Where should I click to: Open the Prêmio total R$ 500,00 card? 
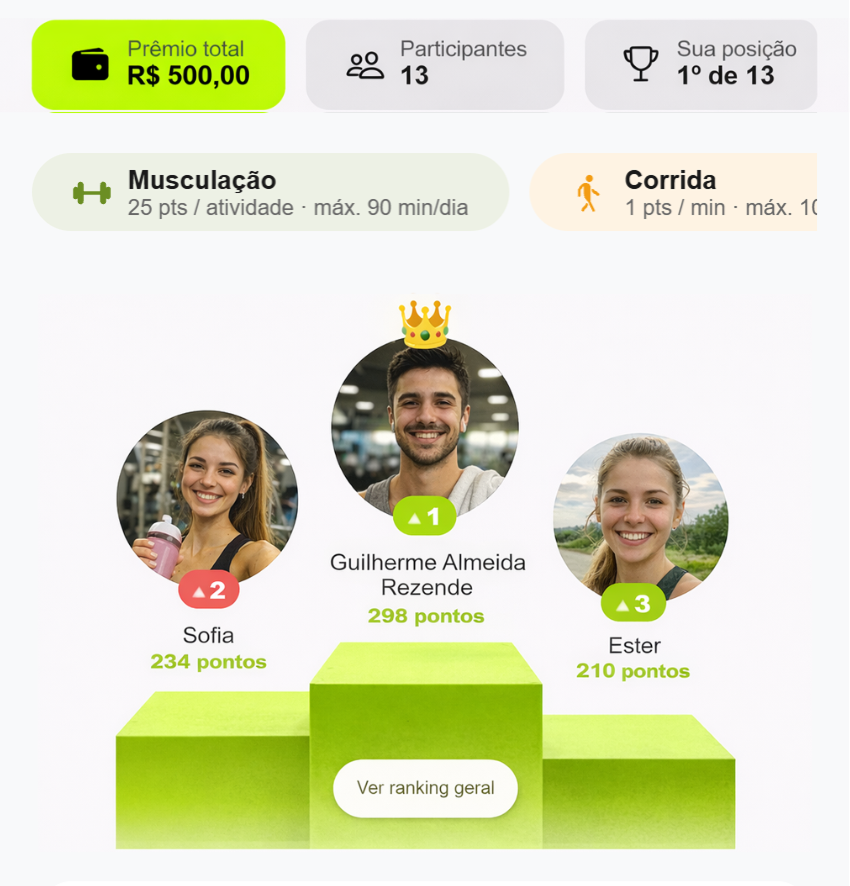tap(159, 64)
